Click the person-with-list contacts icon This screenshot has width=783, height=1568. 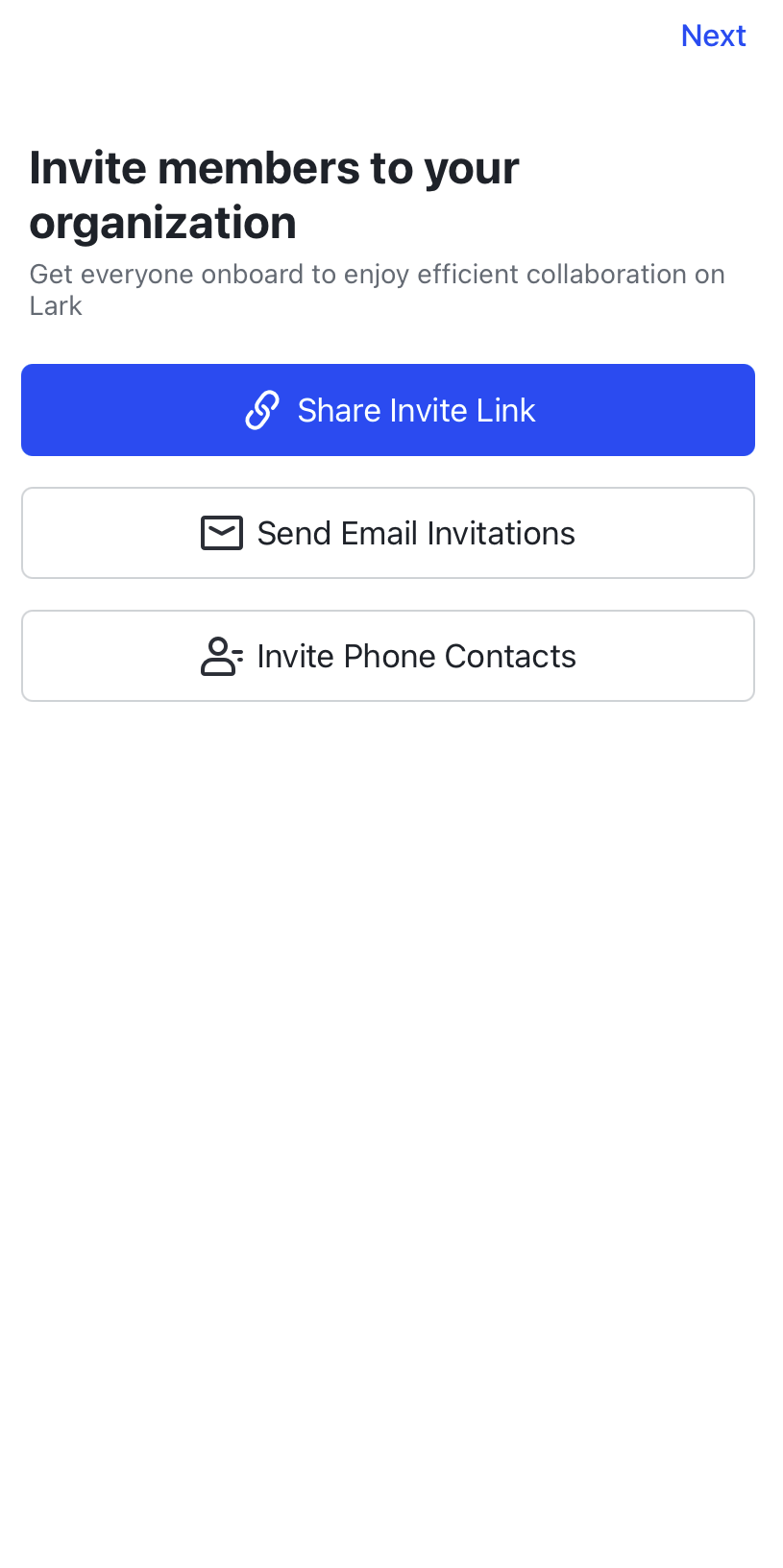pos(221,656)
